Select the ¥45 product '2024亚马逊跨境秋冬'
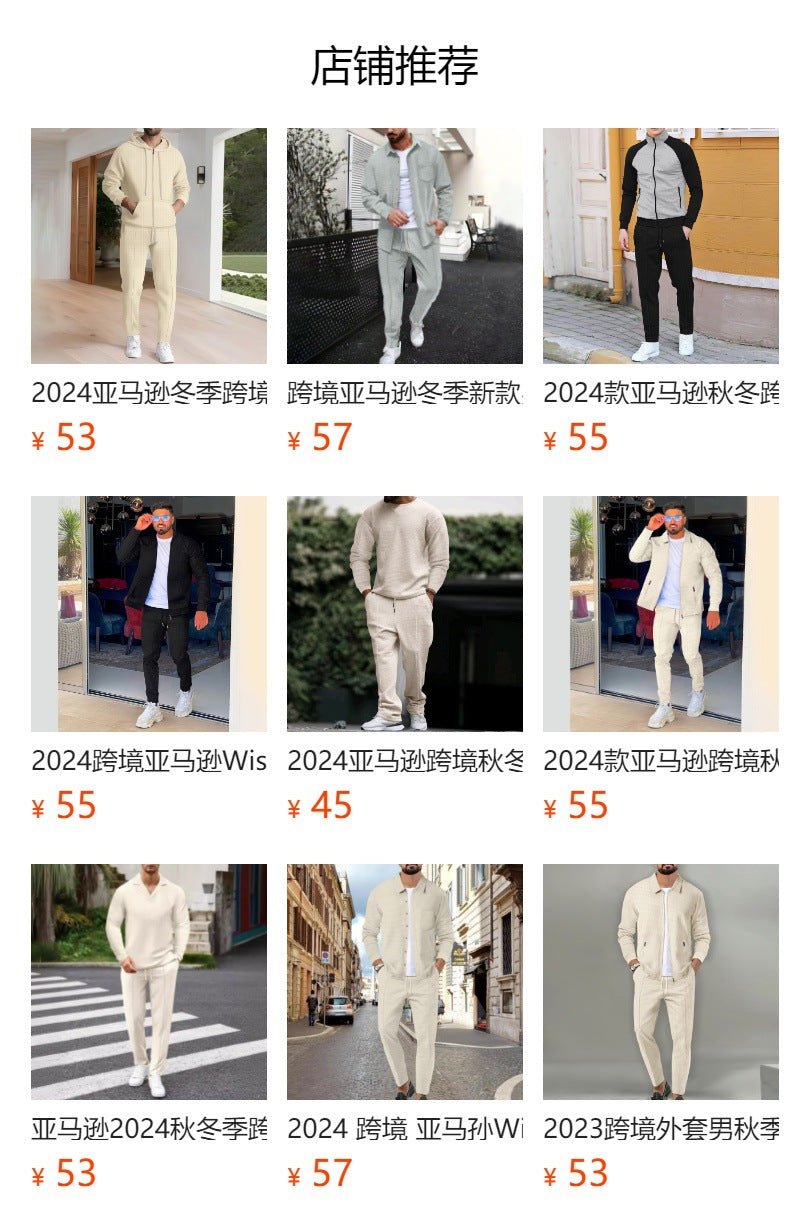This screenshot has height=1232, width=790. pyautogui.click(x=404, y=614)
